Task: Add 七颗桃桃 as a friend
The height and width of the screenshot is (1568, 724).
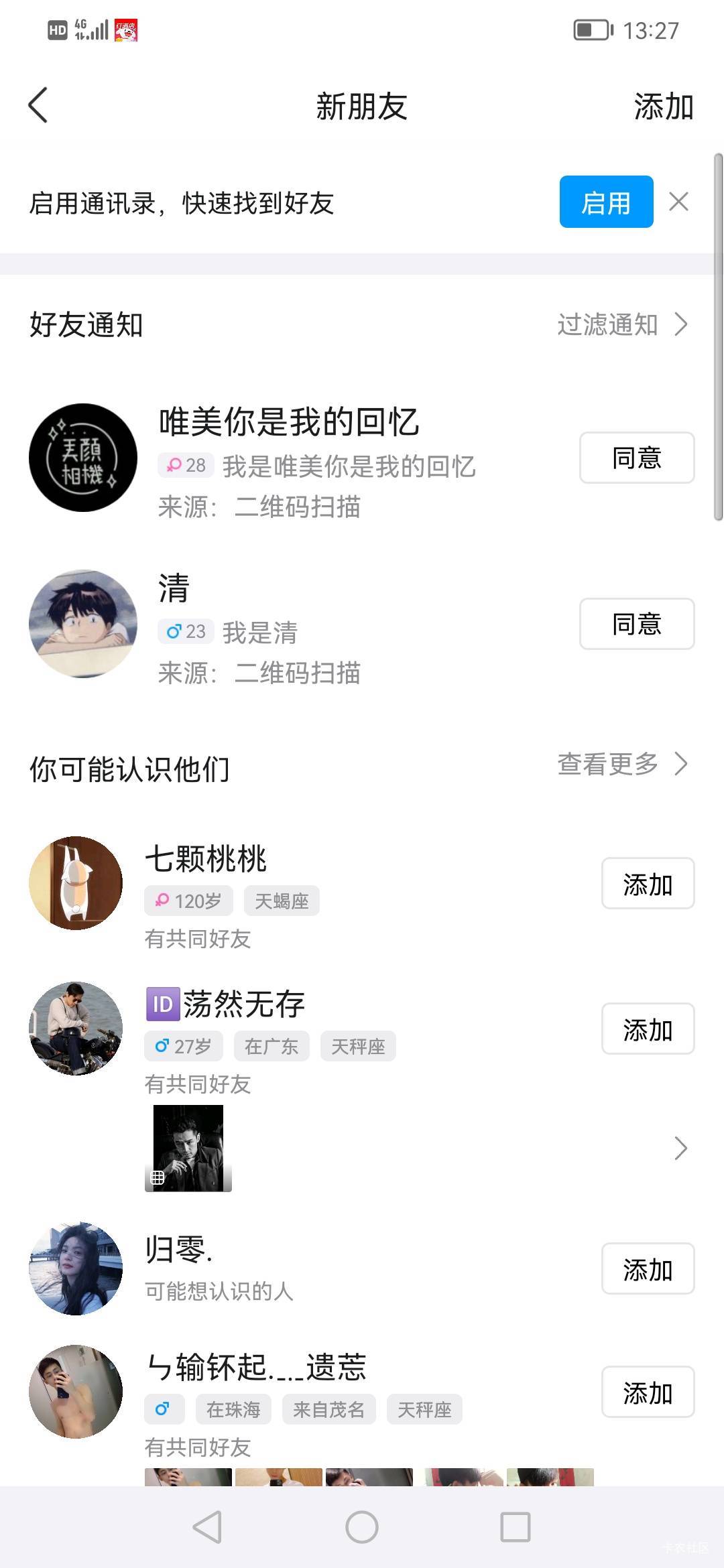Action: (x=647, y=884)
